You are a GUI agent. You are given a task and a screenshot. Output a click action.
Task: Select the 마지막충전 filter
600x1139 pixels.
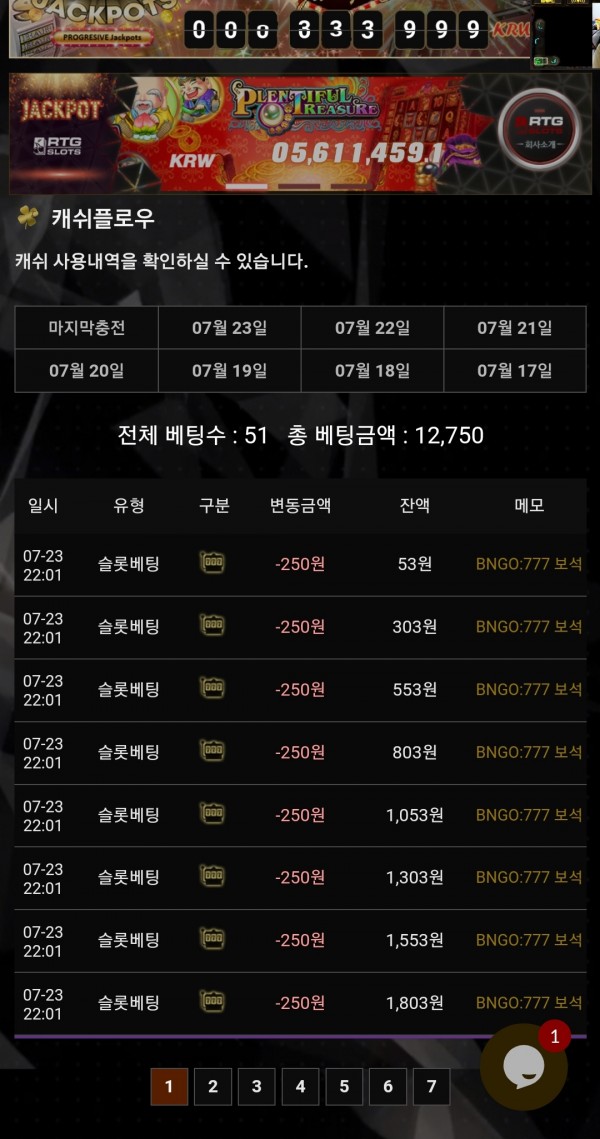click(x=87, y=328)
